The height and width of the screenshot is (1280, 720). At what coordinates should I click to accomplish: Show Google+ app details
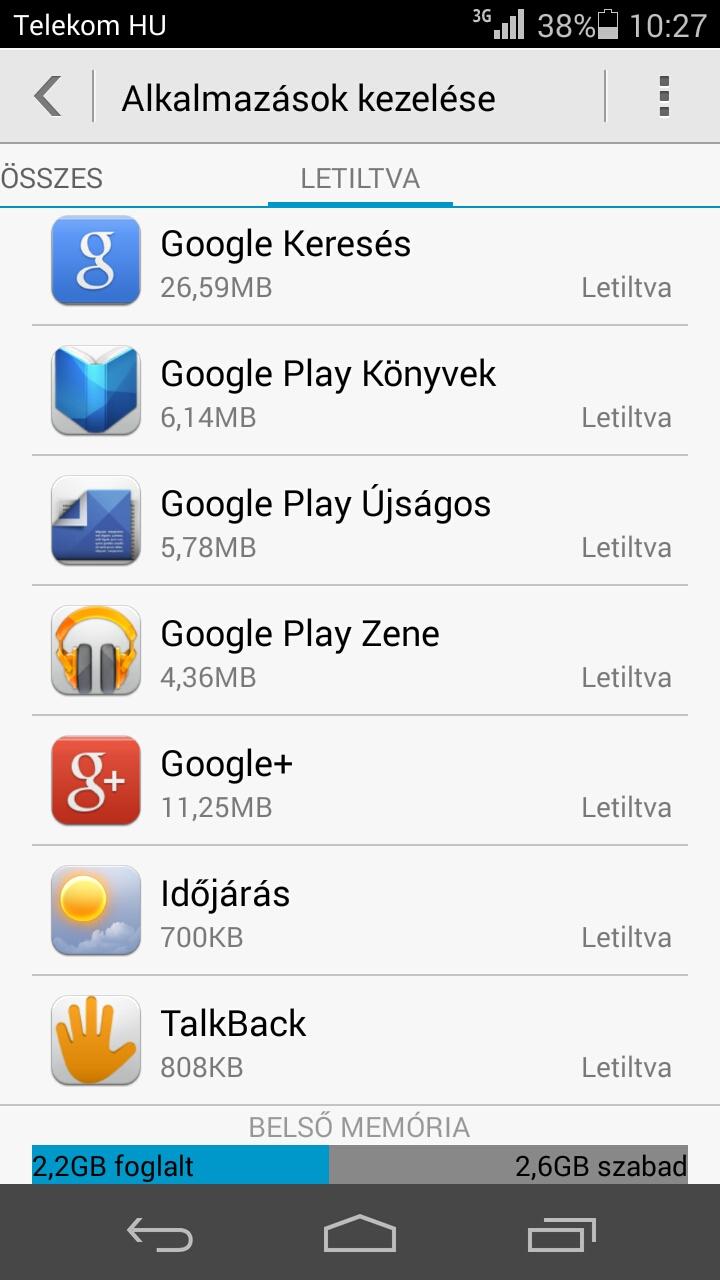360,781
